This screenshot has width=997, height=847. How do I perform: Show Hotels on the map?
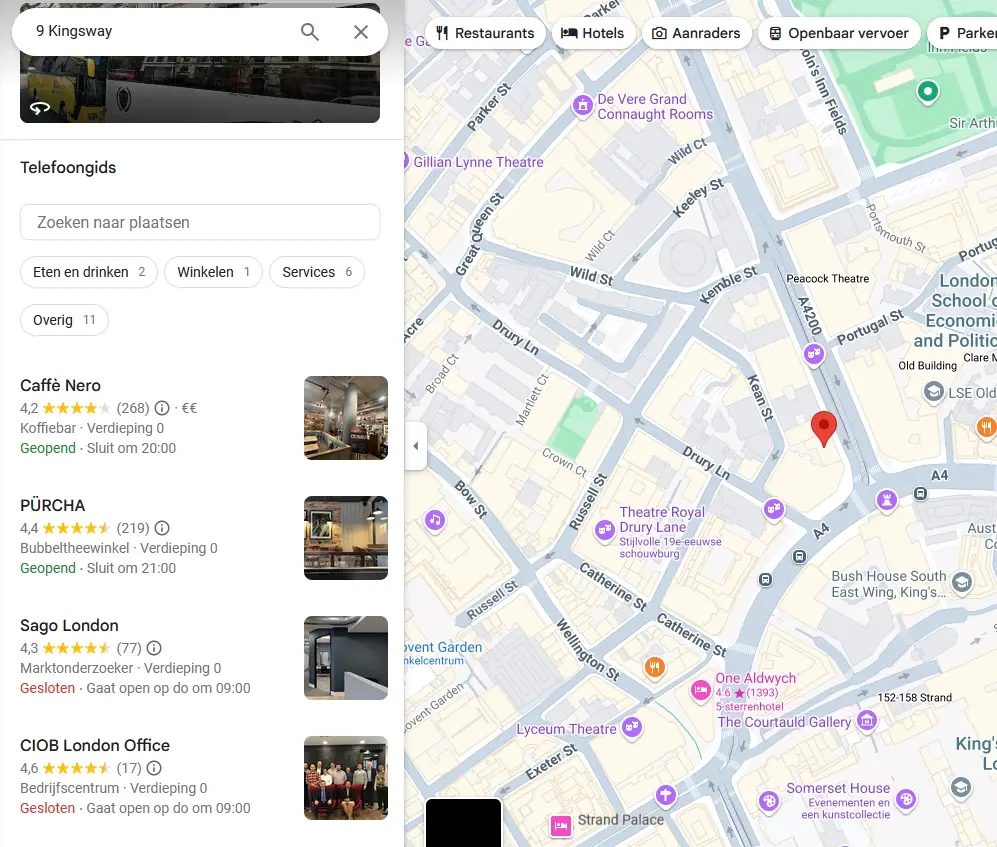pos(593,33)
